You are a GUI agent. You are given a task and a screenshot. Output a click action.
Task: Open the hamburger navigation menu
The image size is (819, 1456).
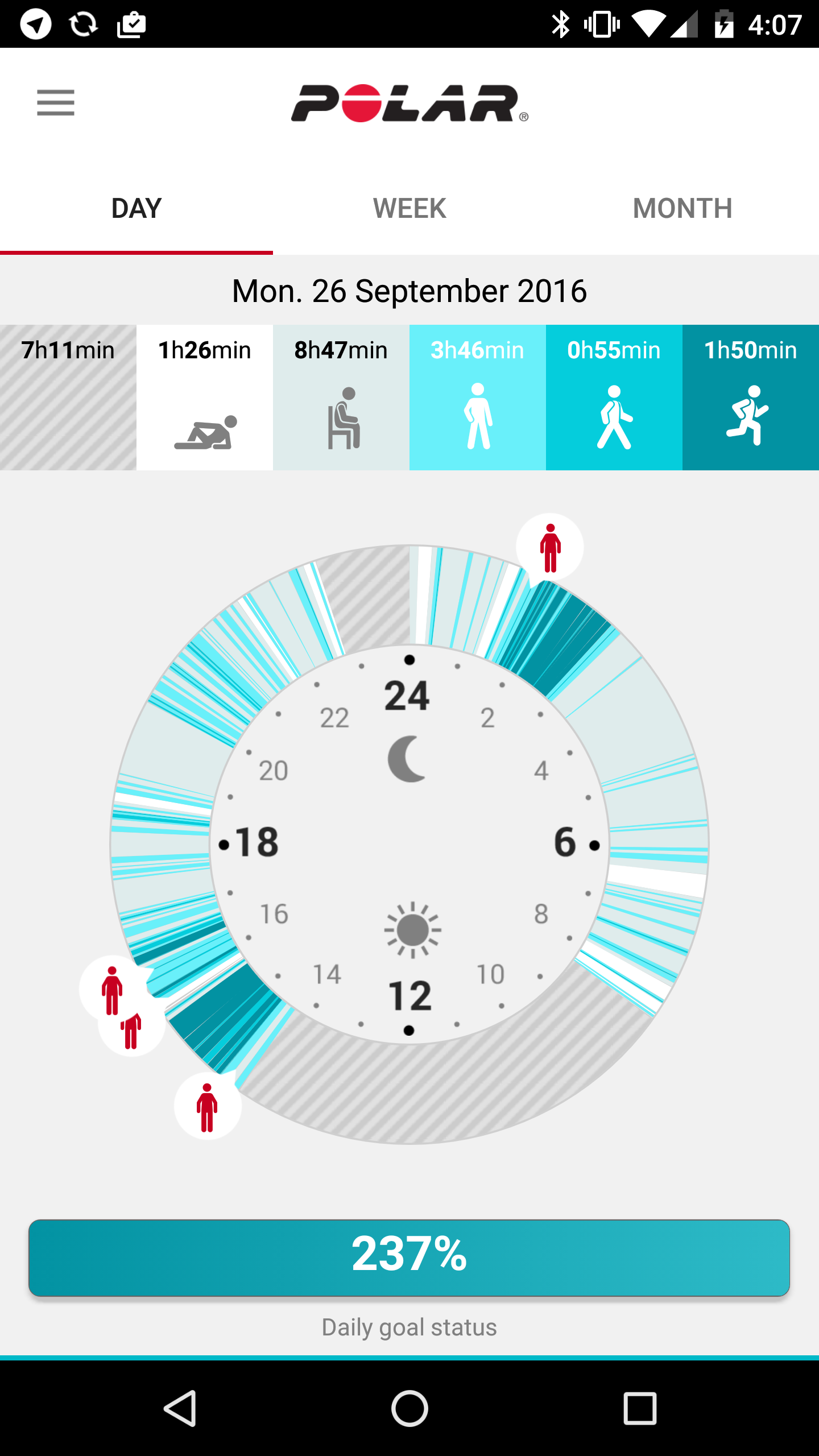(56, 103)
